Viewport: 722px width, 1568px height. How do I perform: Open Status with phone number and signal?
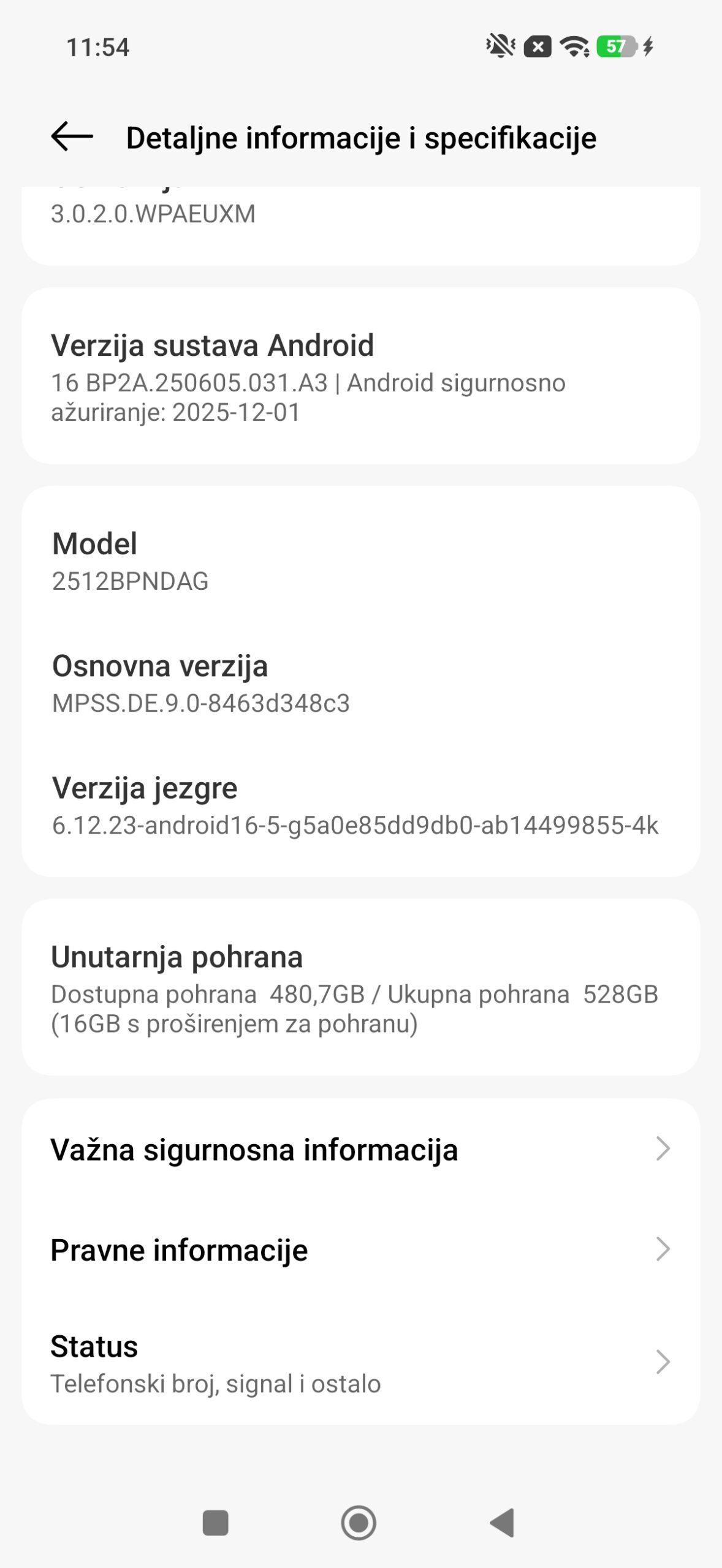pos(360,1362)
